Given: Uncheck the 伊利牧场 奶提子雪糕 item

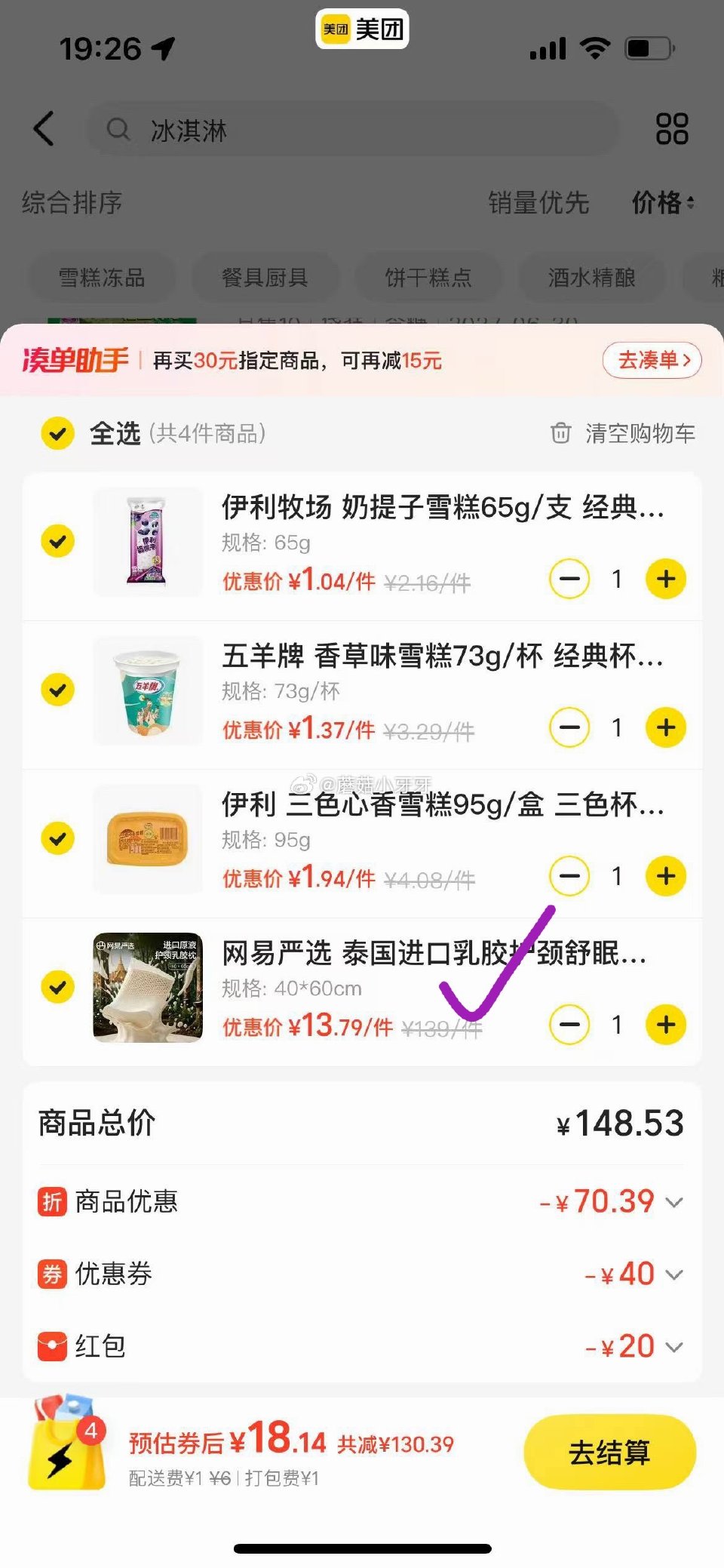Looking at the screenshot, I should click(57, 541).
